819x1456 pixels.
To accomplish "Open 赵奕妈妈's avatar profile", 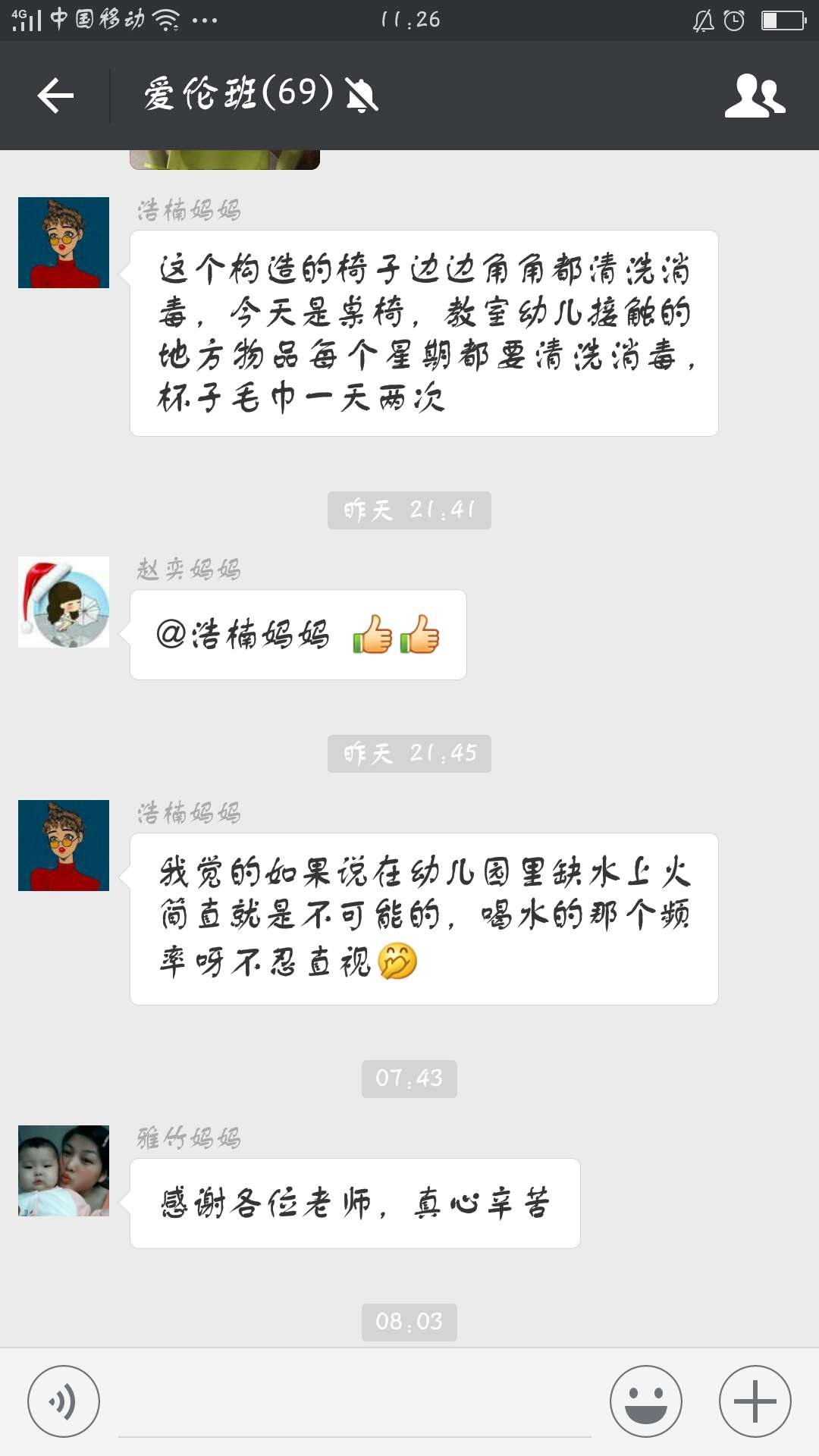I will pos(64,602).
